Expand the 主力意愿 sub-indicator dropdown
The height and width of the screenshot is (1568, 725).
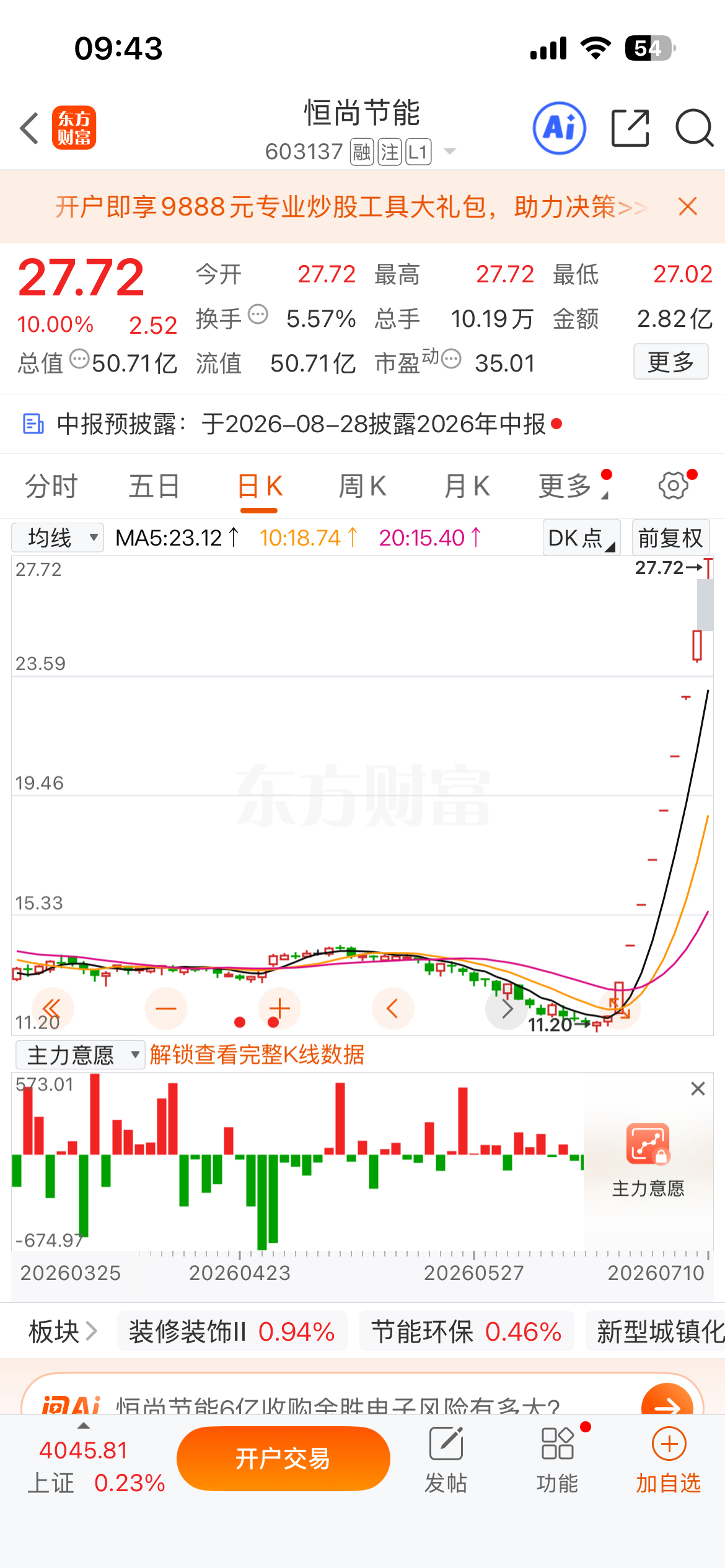click(x=80, y=1055)
